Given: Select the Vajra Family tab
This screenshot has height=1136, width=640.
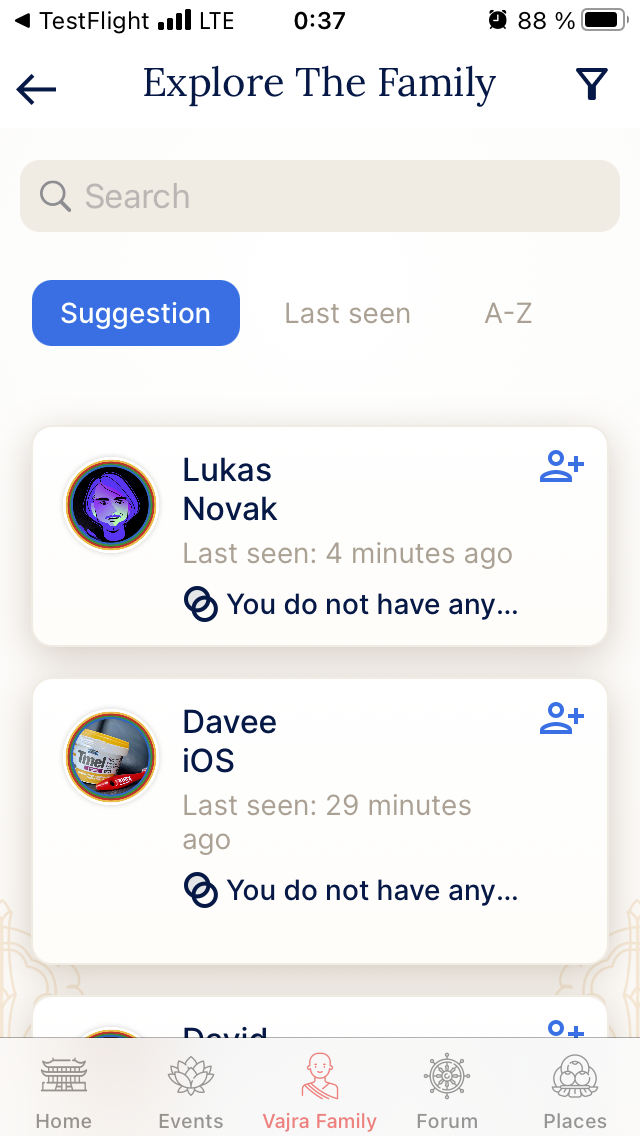Looking at the screenshot, I should [x=320, y=1090].
